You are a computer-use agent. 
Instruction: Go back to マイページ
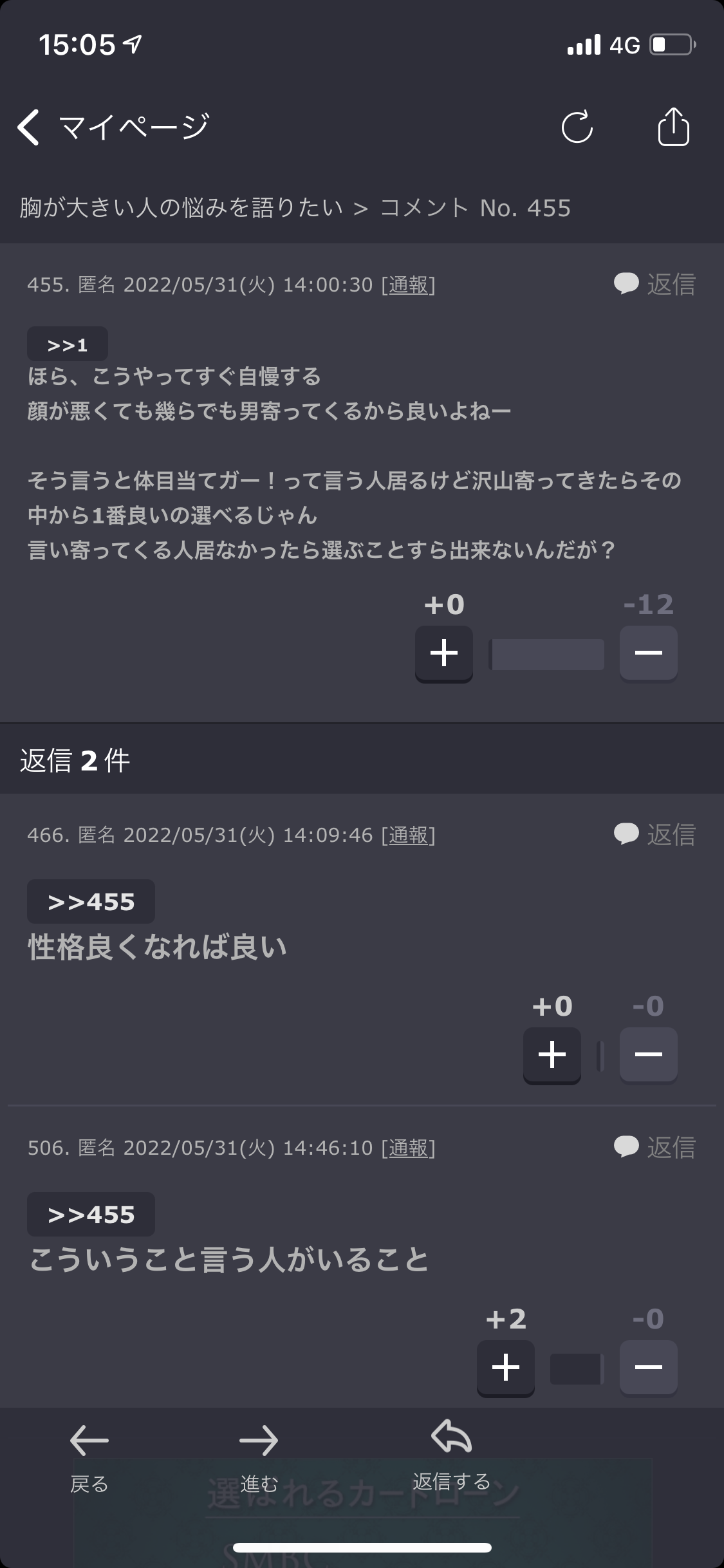tap(113, 126)
